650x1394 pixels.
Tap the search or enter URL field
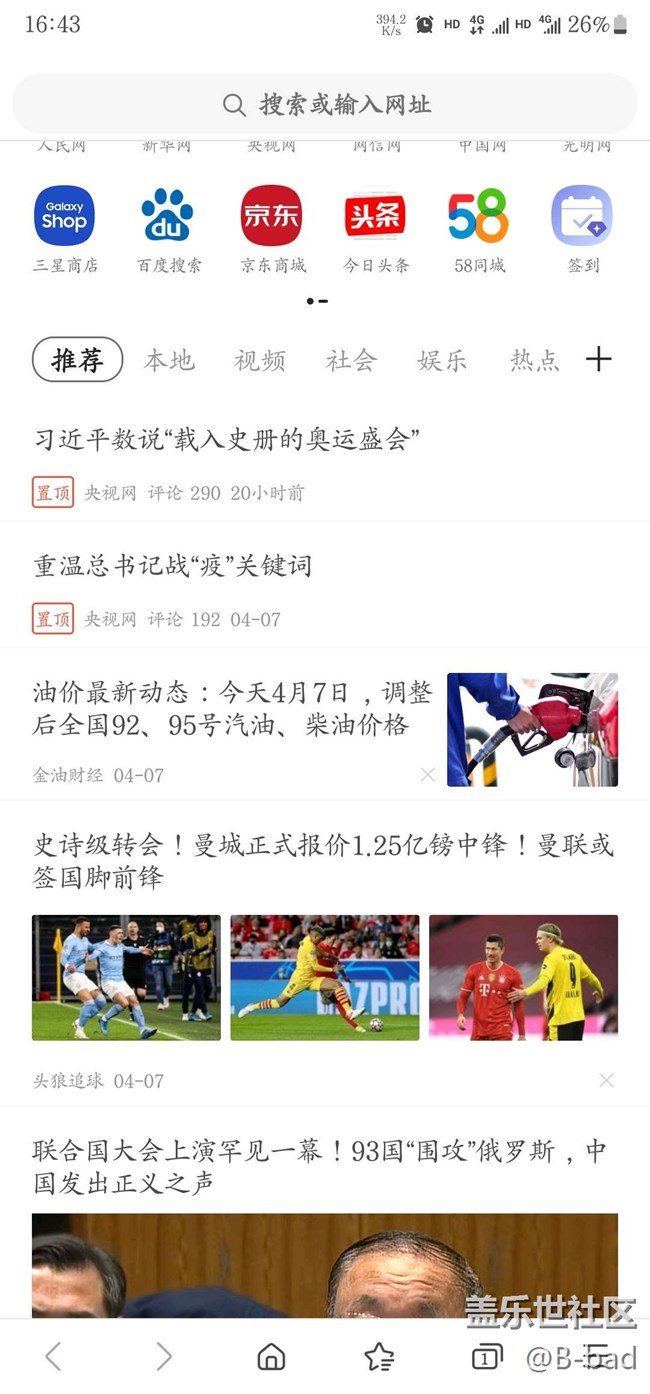[325, 104]
